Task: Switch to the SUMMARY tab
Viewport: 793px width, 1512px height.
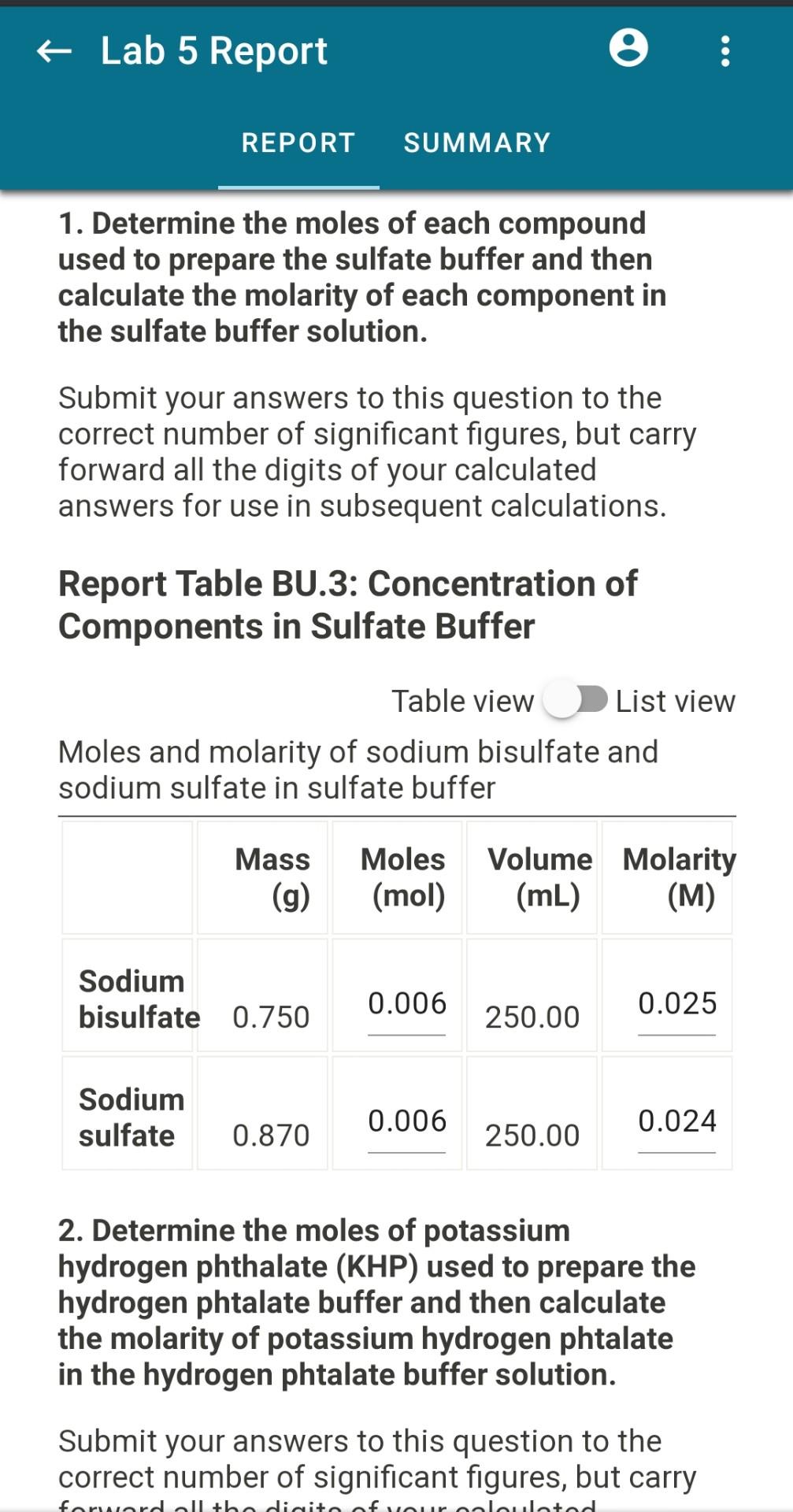Action: click(x=476, y=143)
